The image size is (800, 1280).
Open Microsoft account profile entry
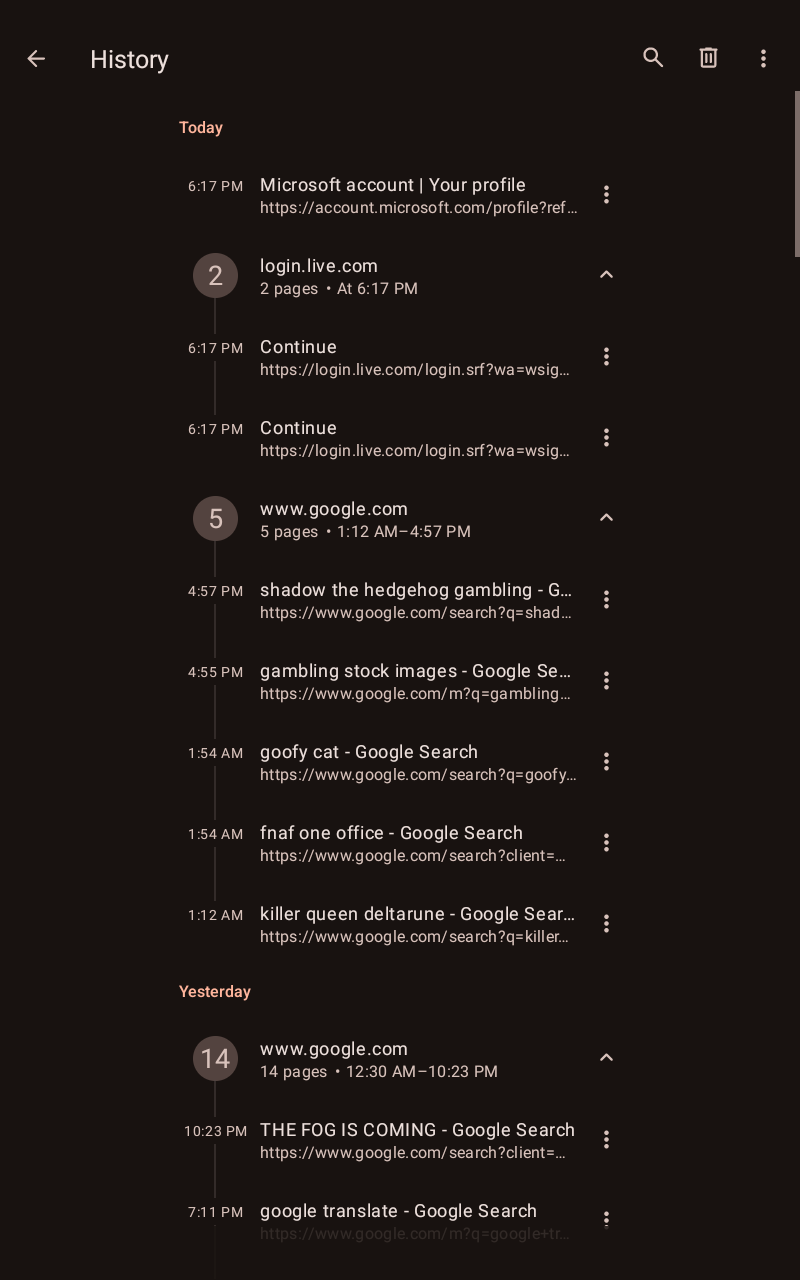[418, 195]
